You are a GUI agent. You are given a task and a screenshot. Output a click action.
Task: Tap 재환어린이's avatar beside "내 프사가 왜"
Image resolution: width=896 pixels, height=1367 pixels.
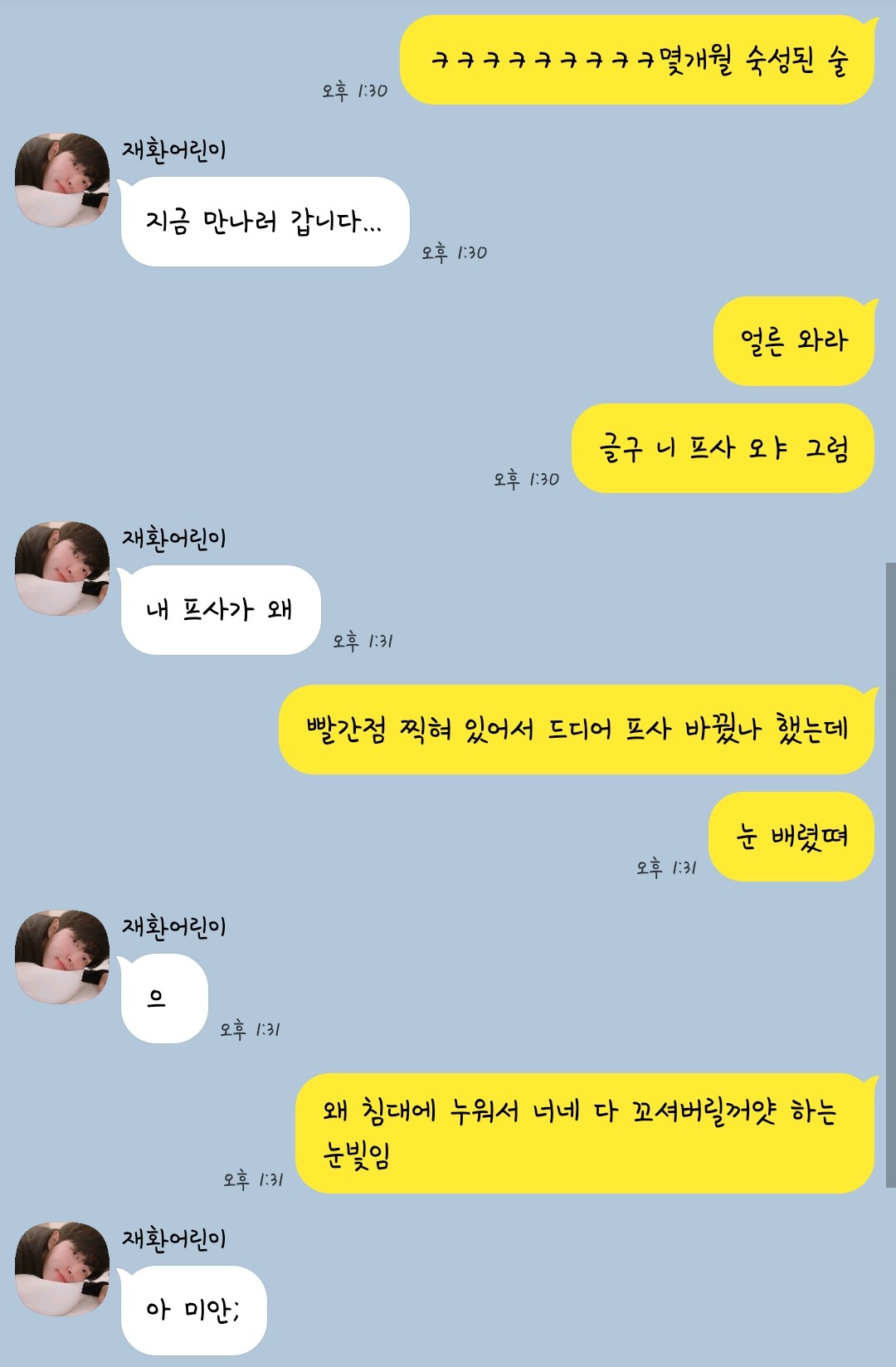point(62,569)
